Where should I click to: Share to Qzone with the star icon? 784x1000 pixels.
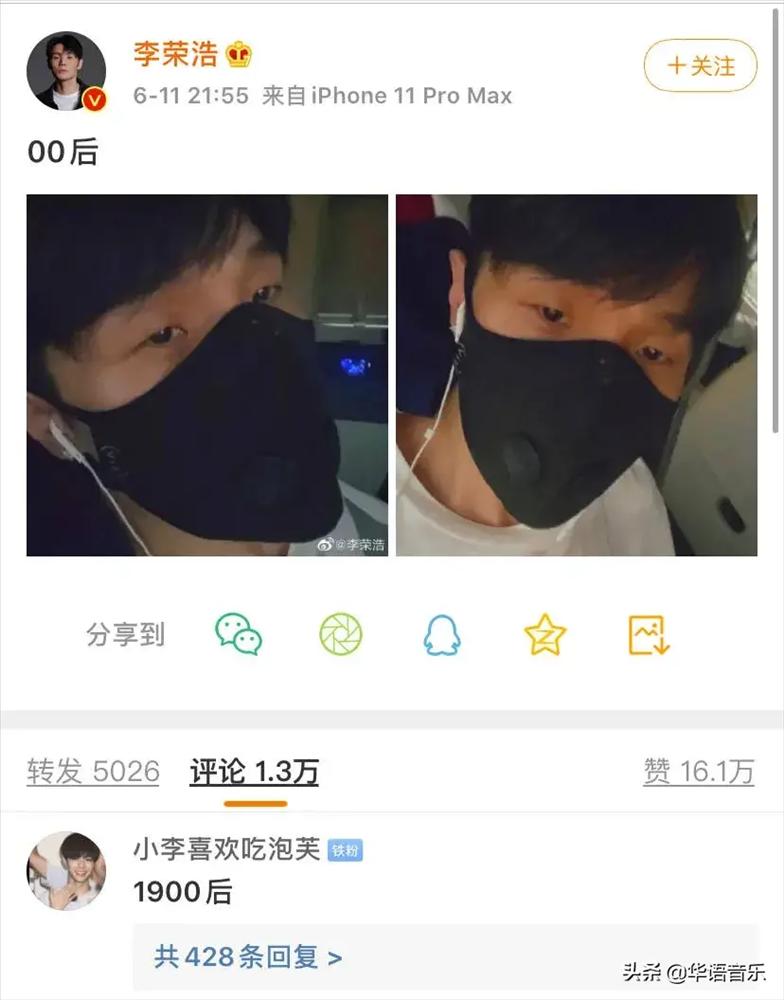click(x=545, y=634)
